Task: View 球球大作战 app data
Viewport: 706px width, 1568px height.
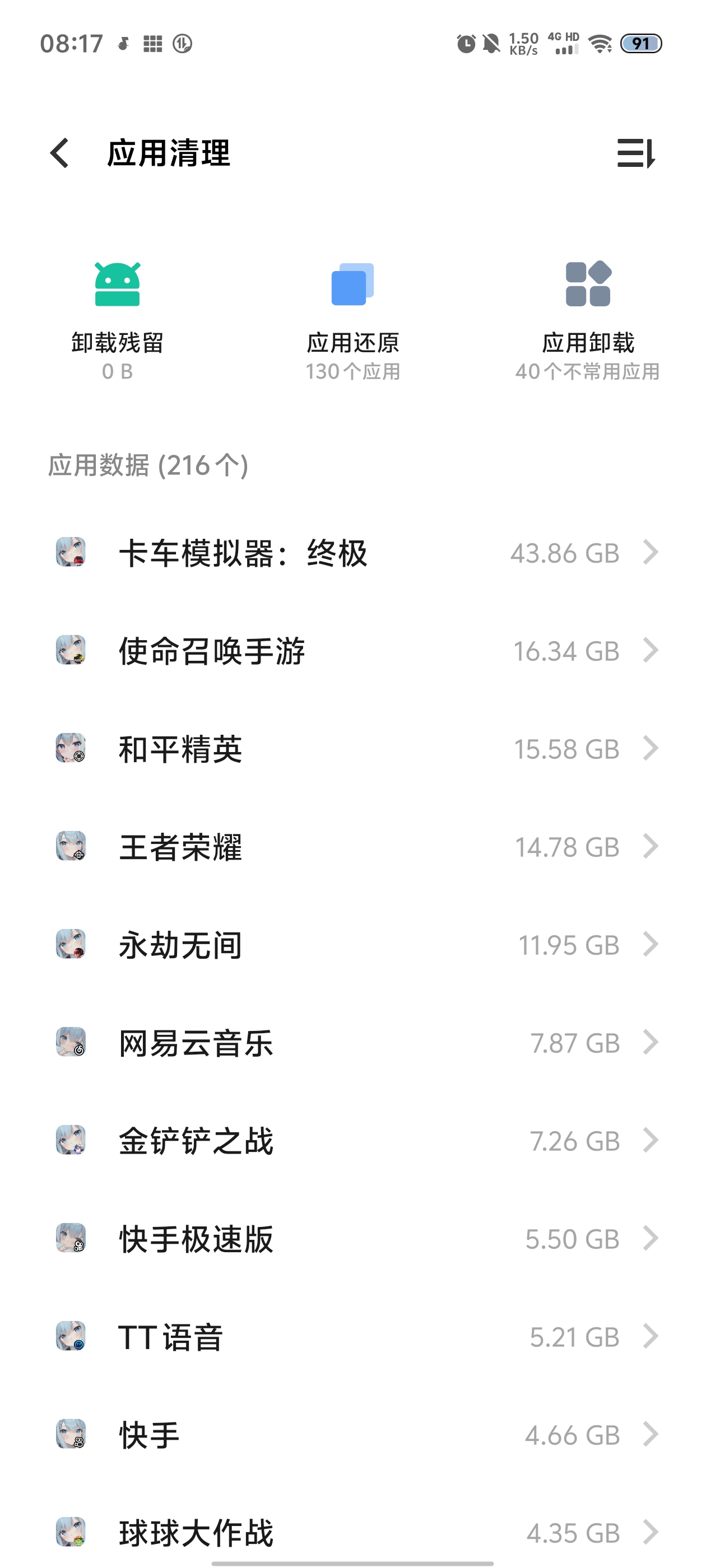Action: click(354, 1532)
